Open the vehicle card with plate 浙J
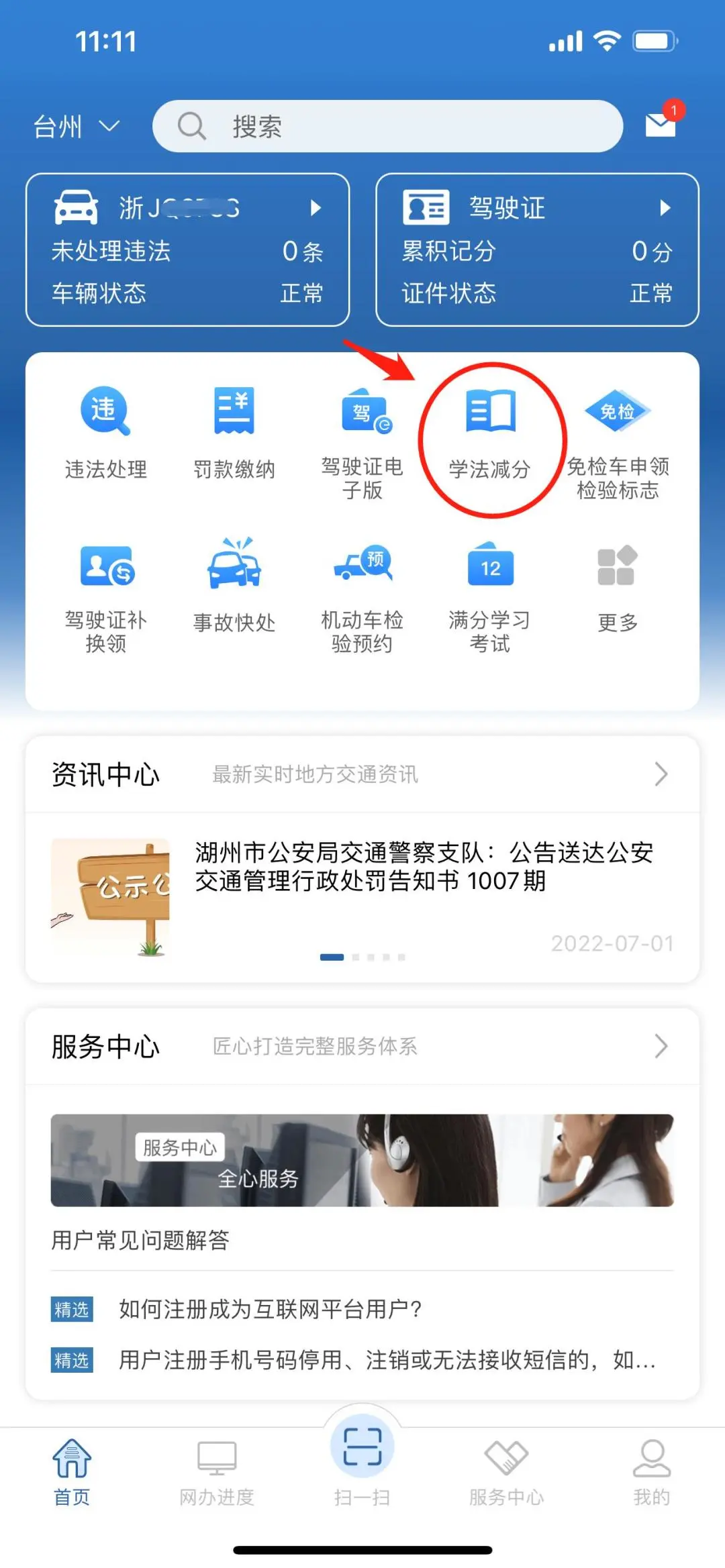 coord(187,250)
